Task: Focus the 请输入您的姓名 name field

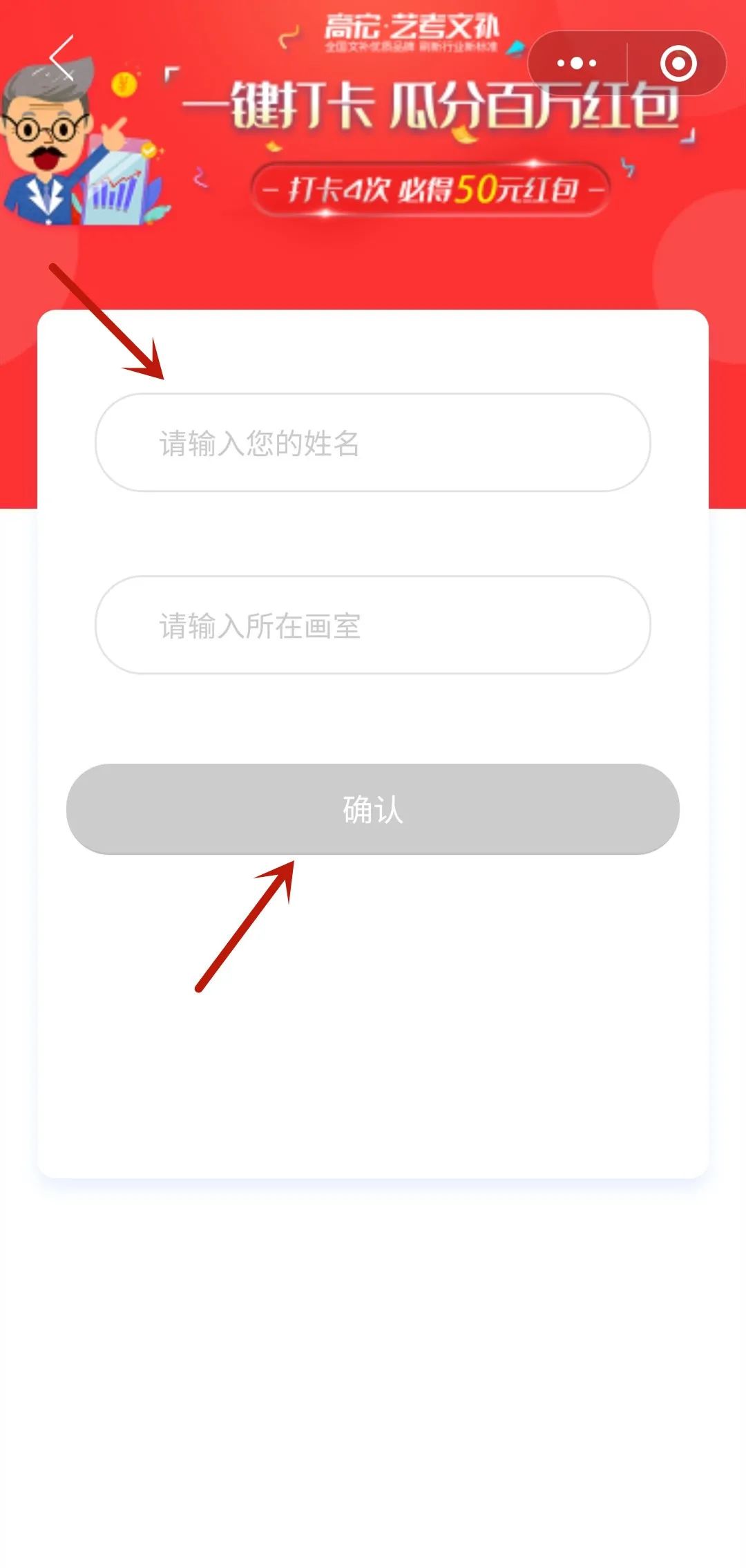Action: pos(373,443)
